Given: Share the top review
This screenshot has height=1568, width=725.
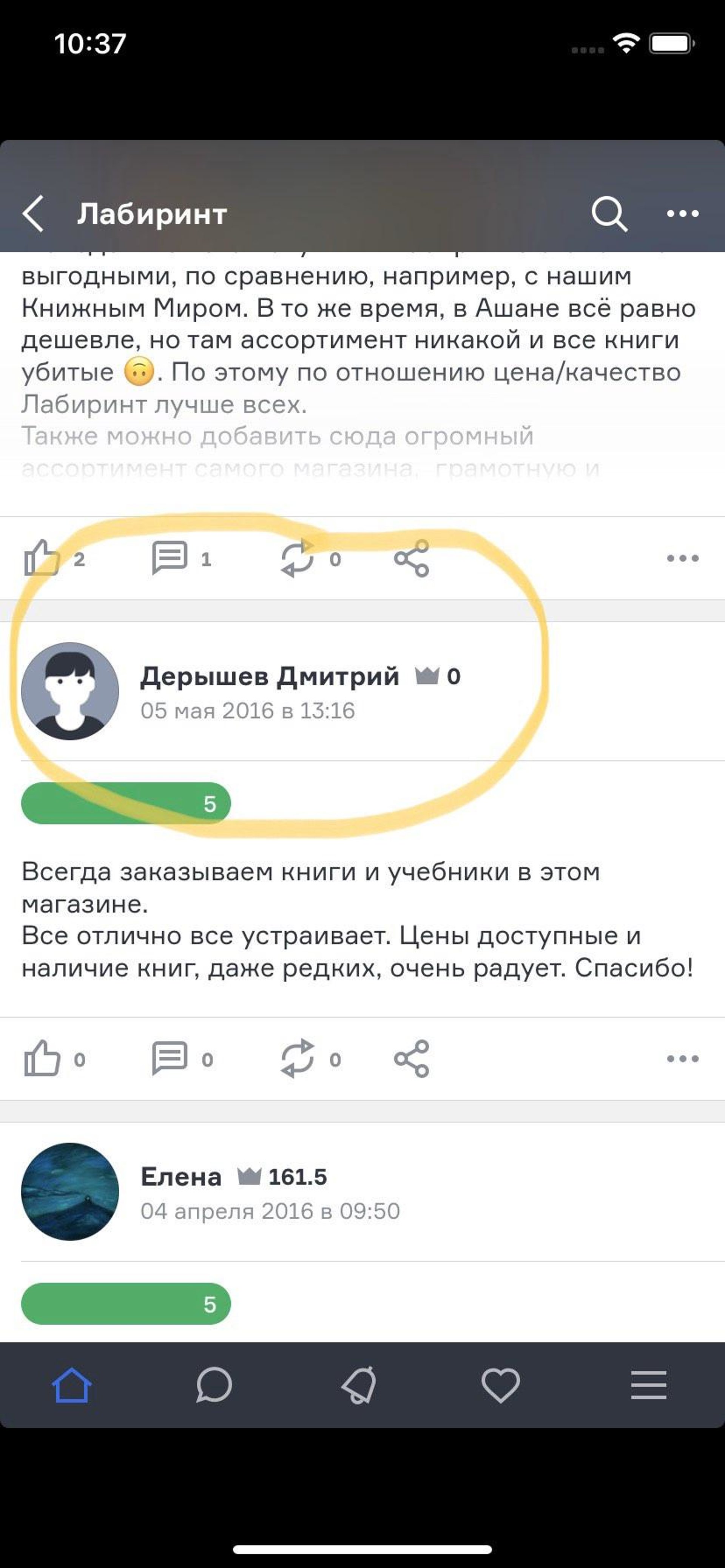Looking at the screenshot, I should point(412,557).
